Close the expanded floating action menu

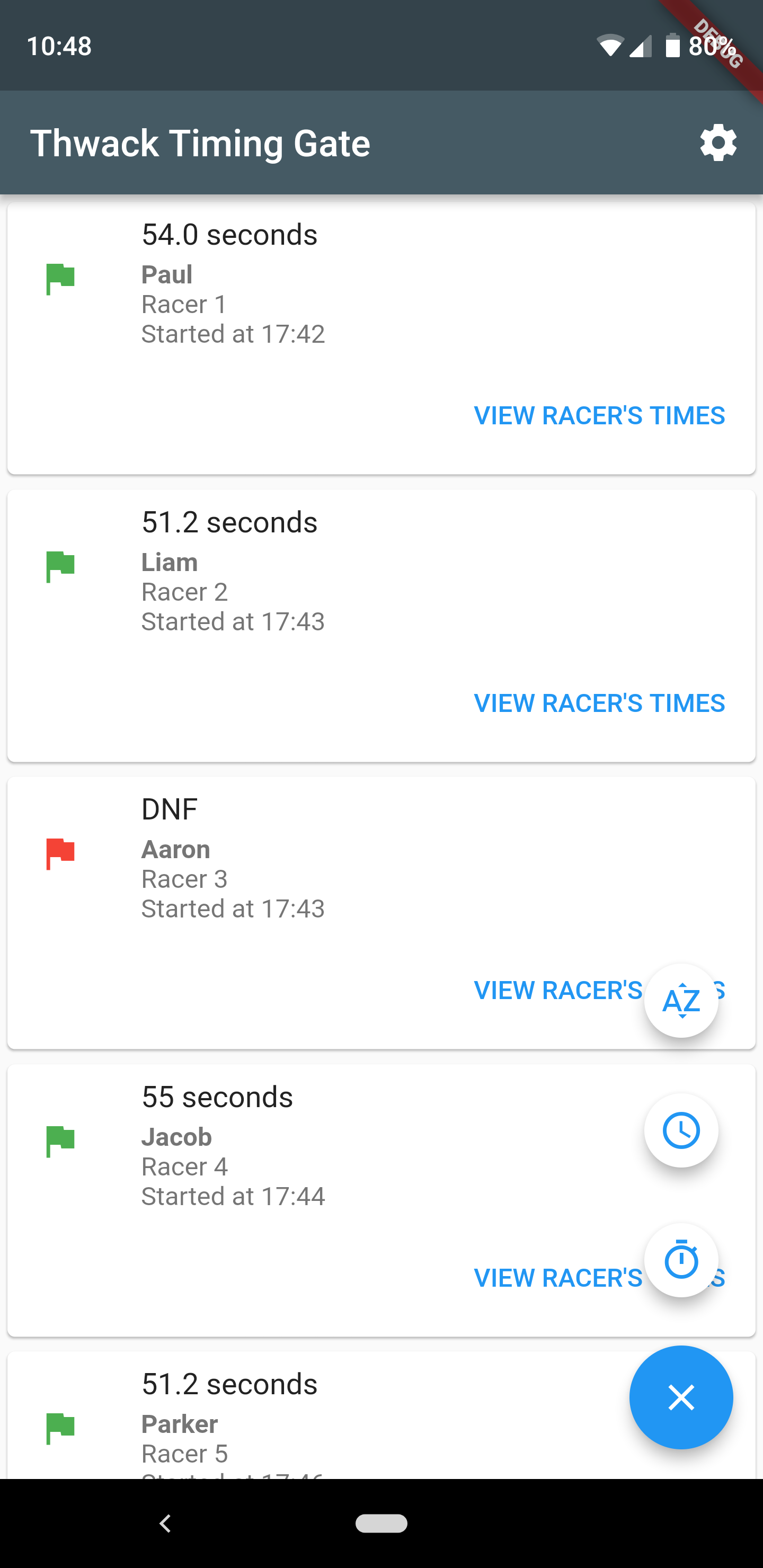681,1397
